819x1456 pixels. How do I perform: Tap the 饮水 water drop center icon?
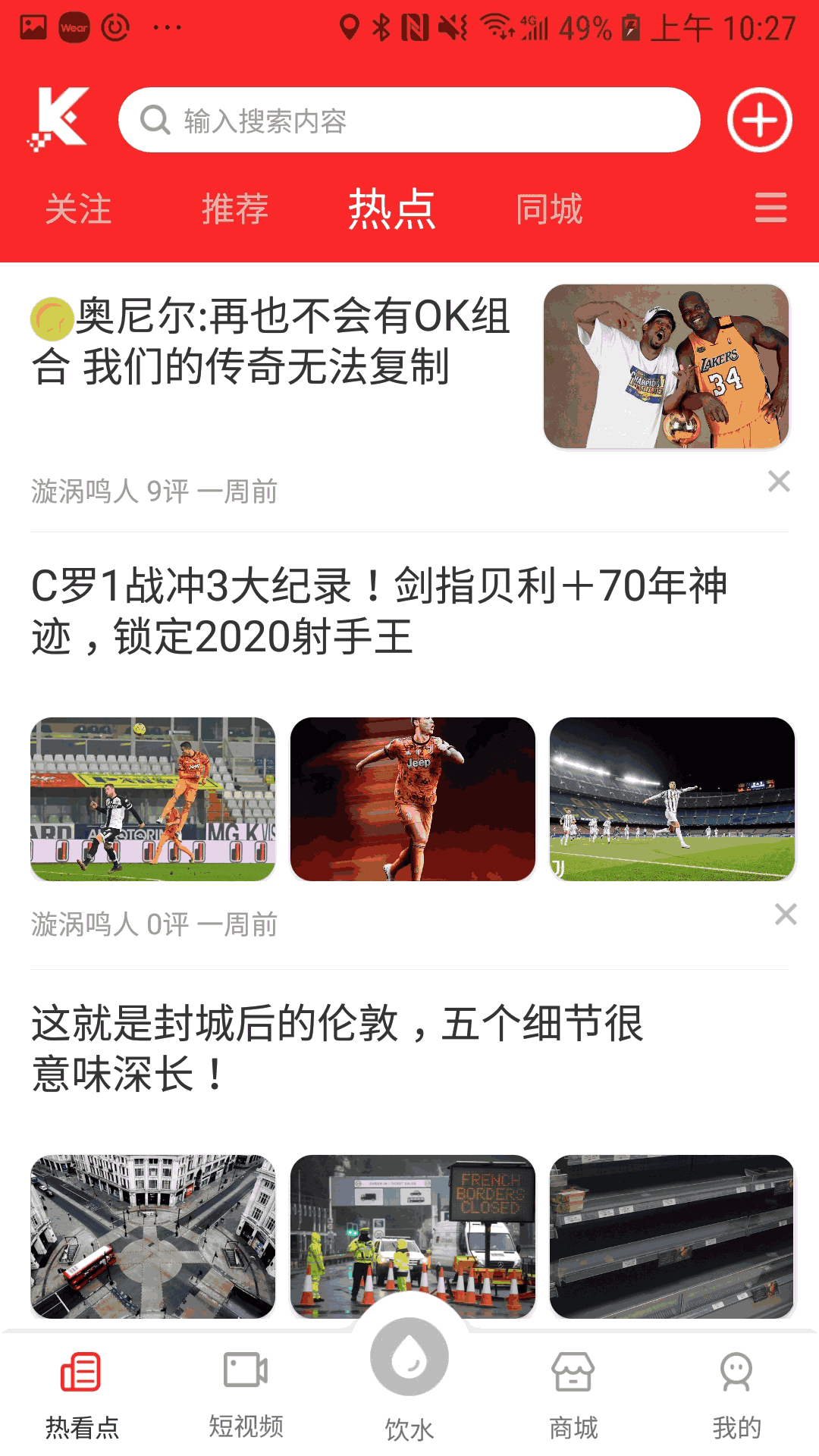409,1357
